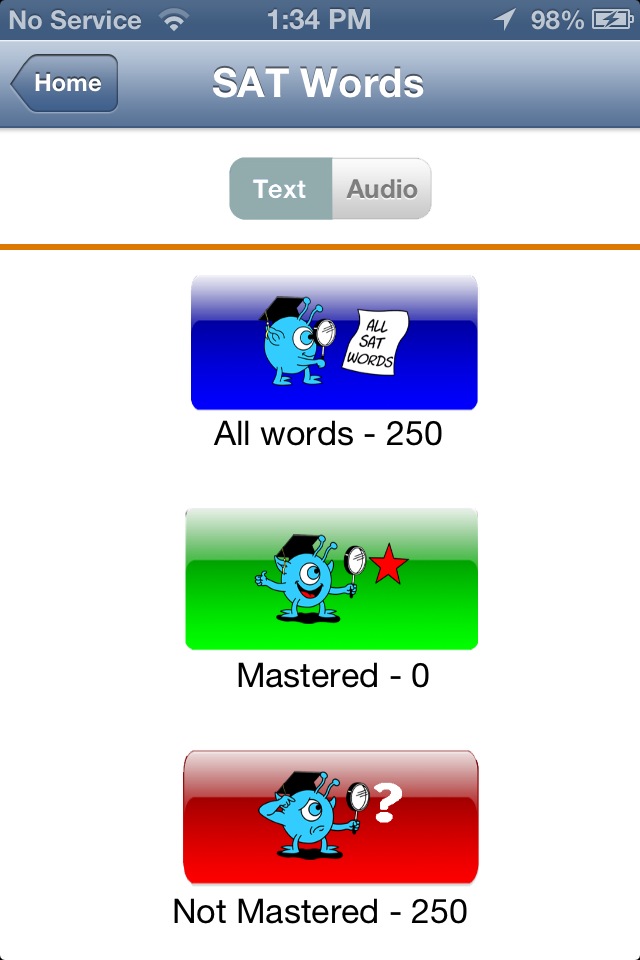This screenshot has height=960, width=640.
Task: Open the Mastered green card
Action: click(331, 579)
